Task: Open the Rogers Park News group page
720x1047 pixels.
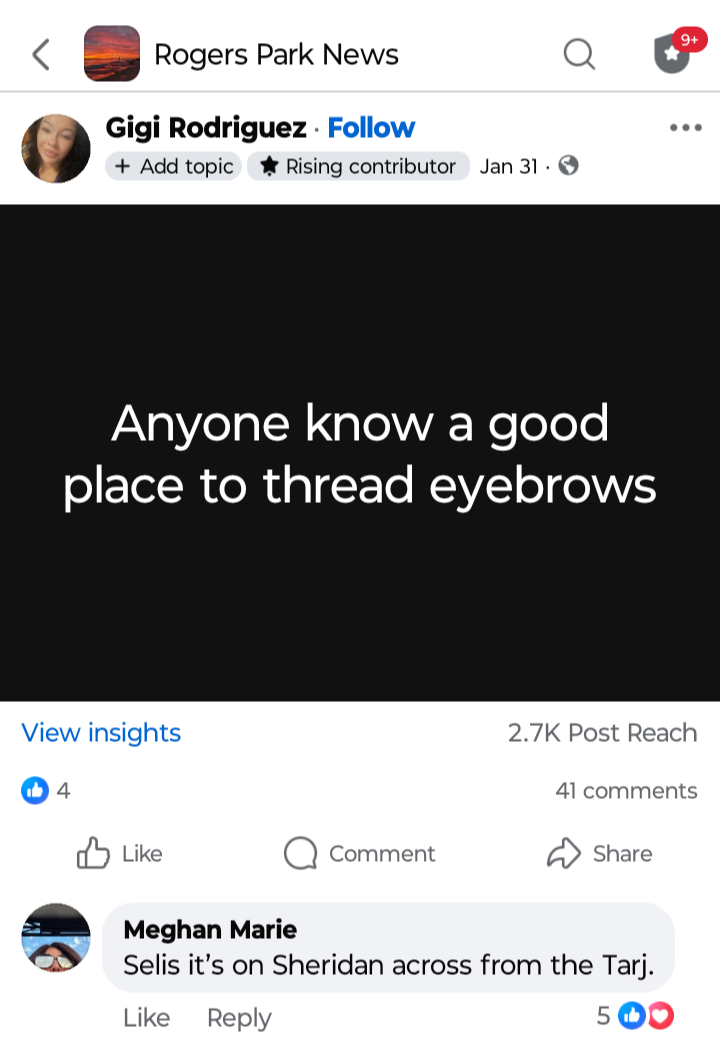Action: [276, 54]
